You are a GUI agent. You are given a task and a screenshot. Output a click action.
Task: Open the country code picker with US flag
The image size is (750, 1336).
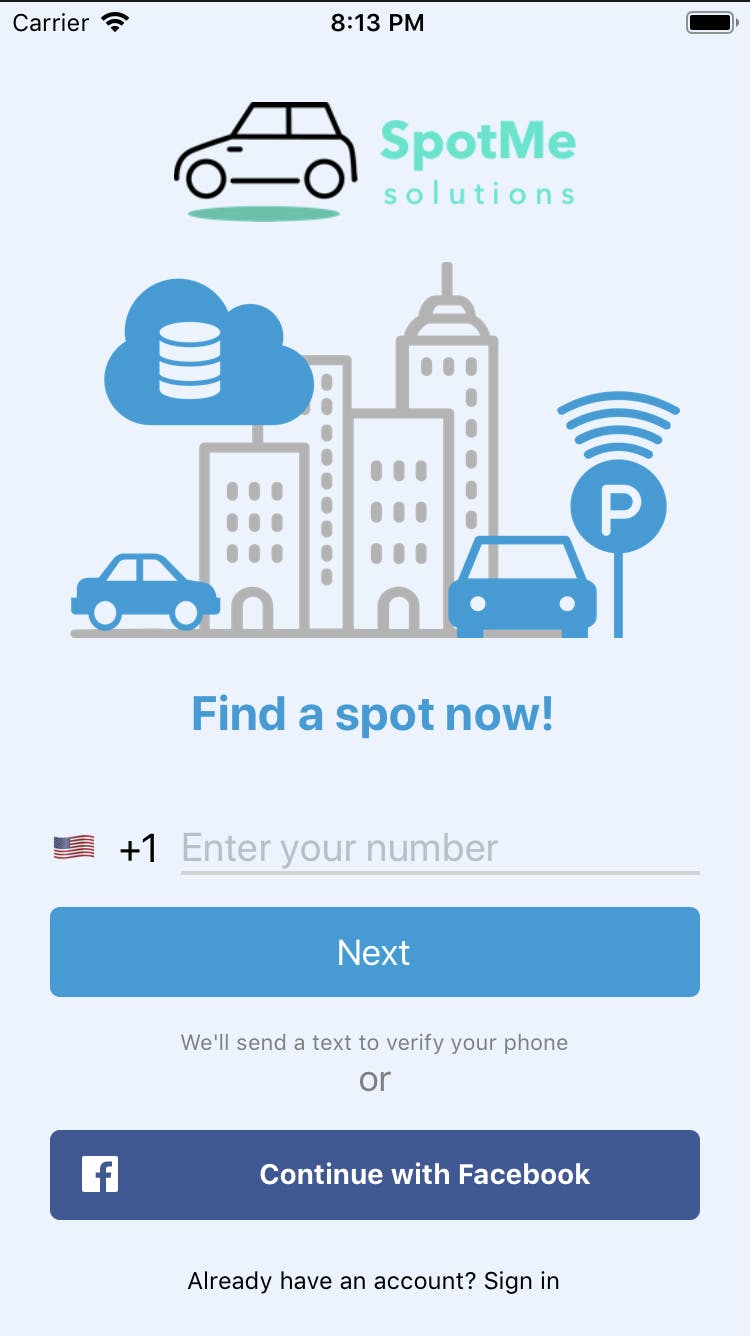(x=75, y=848)
